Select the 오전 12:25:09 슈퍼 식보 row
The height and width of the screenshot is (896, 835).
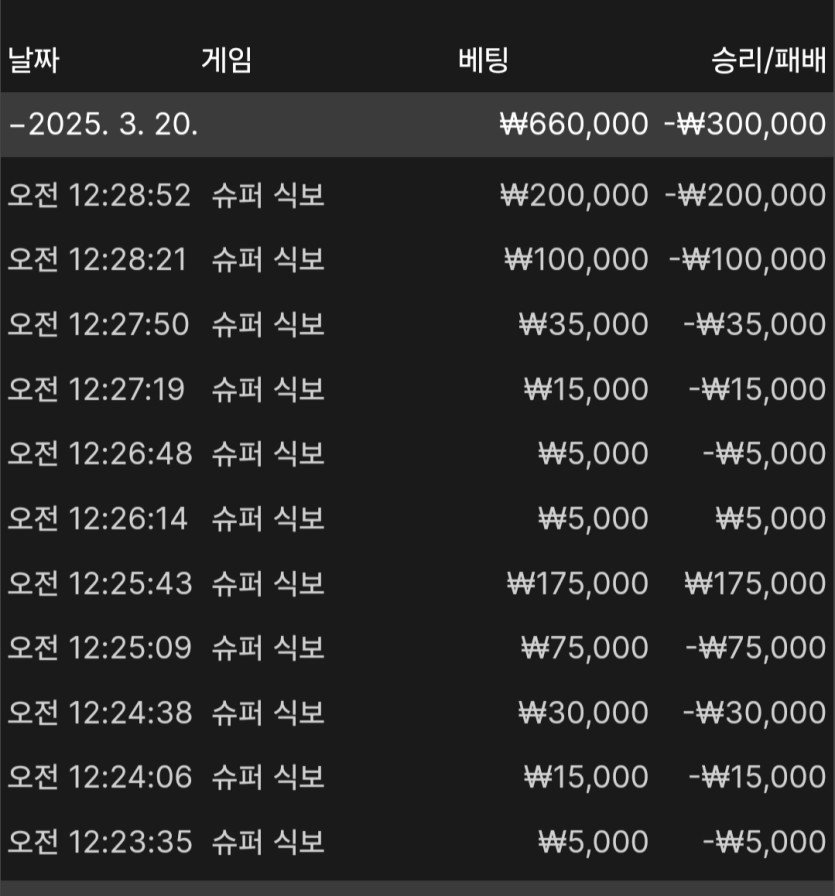(416, 648)
